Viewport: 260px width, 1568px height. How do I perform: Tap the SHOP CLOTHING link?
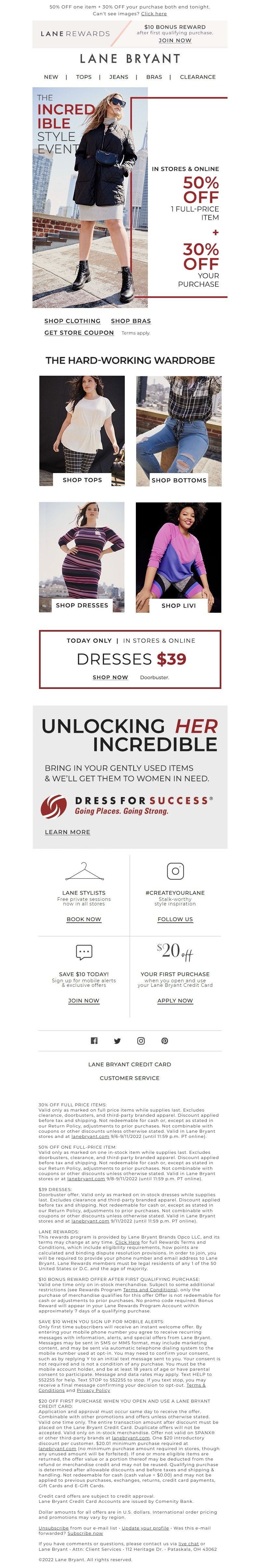72,321
